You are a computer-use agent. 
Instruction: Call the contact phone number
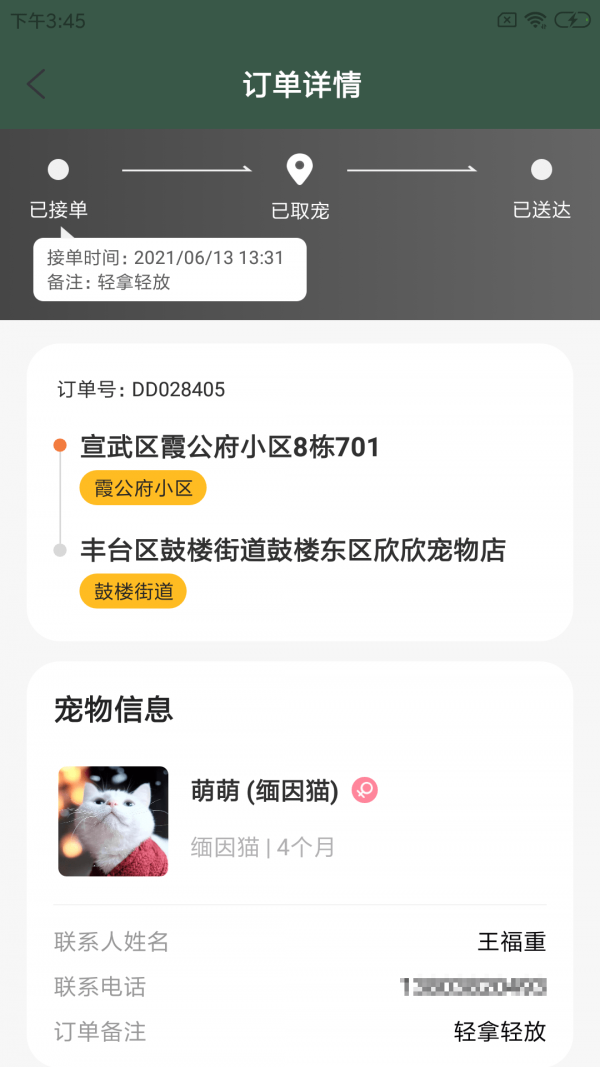point(473,987)
